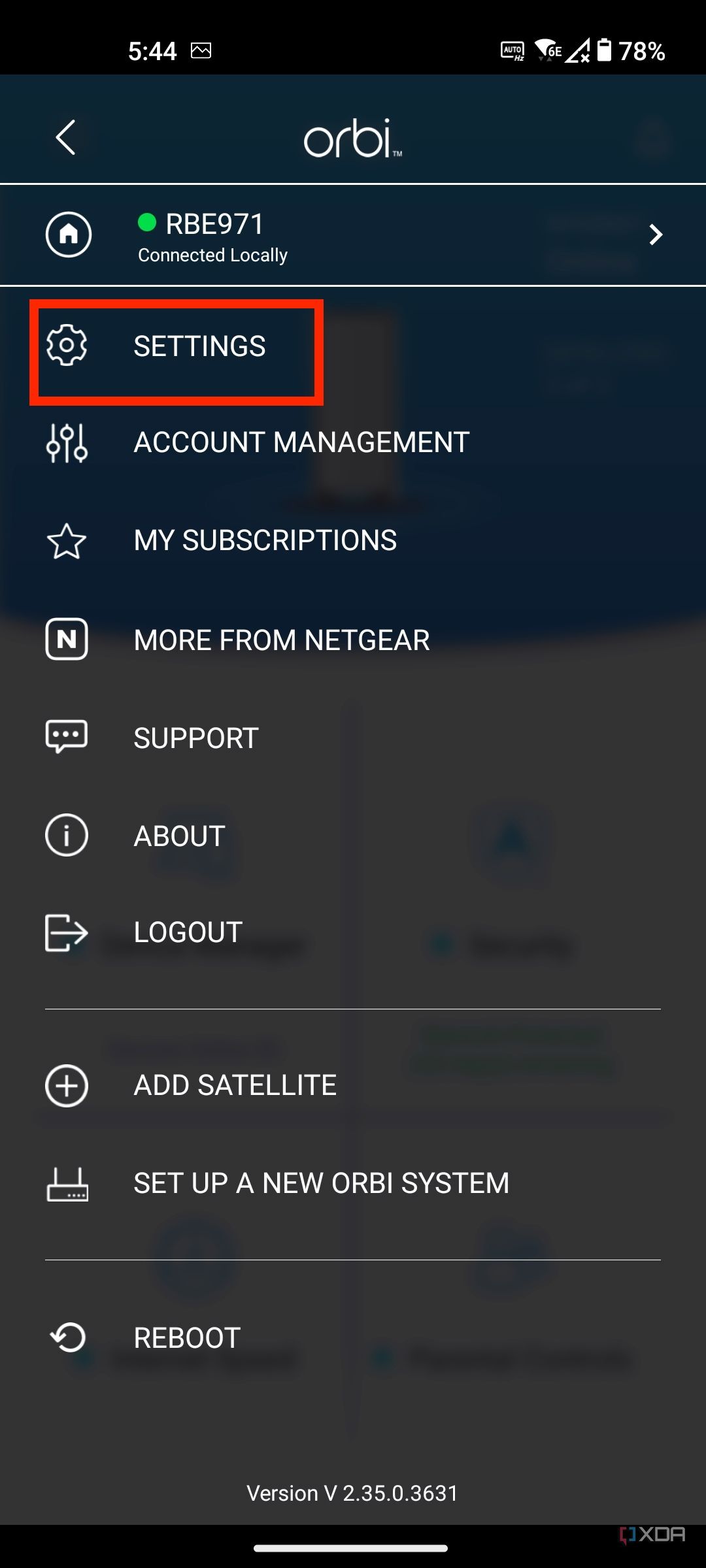The height and width of the screenshot is (1568, 706).
Task: Click the About info icon
Action: pos(66,835)
